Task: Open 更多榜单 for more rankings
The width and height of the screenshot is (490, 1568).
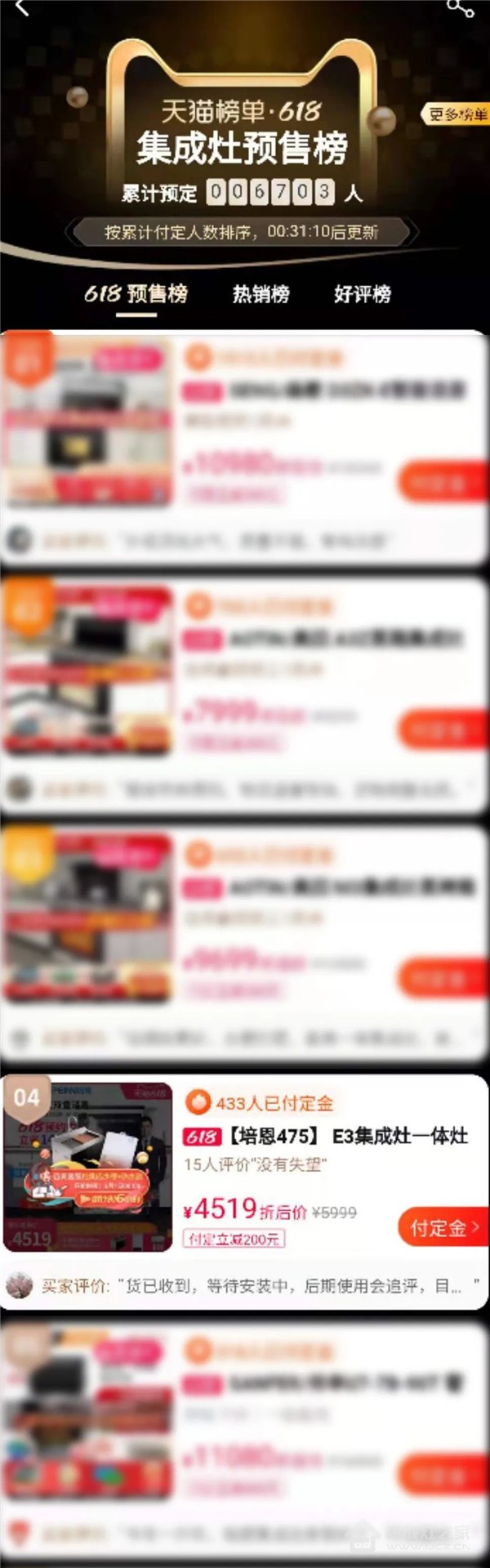Action: click(x=457, y=114)
